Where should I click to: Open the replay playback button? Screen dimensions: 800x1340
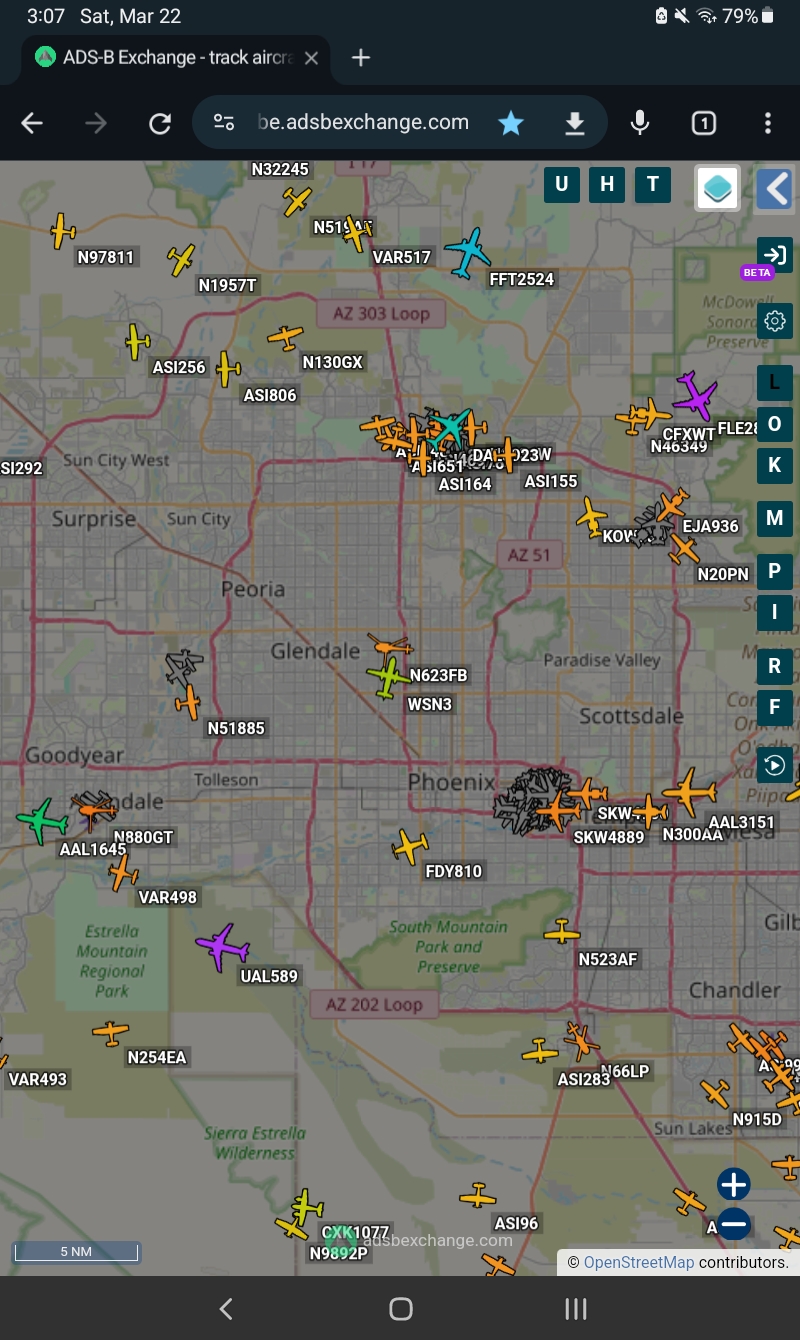pyautogui.click(x=775, y=766)
